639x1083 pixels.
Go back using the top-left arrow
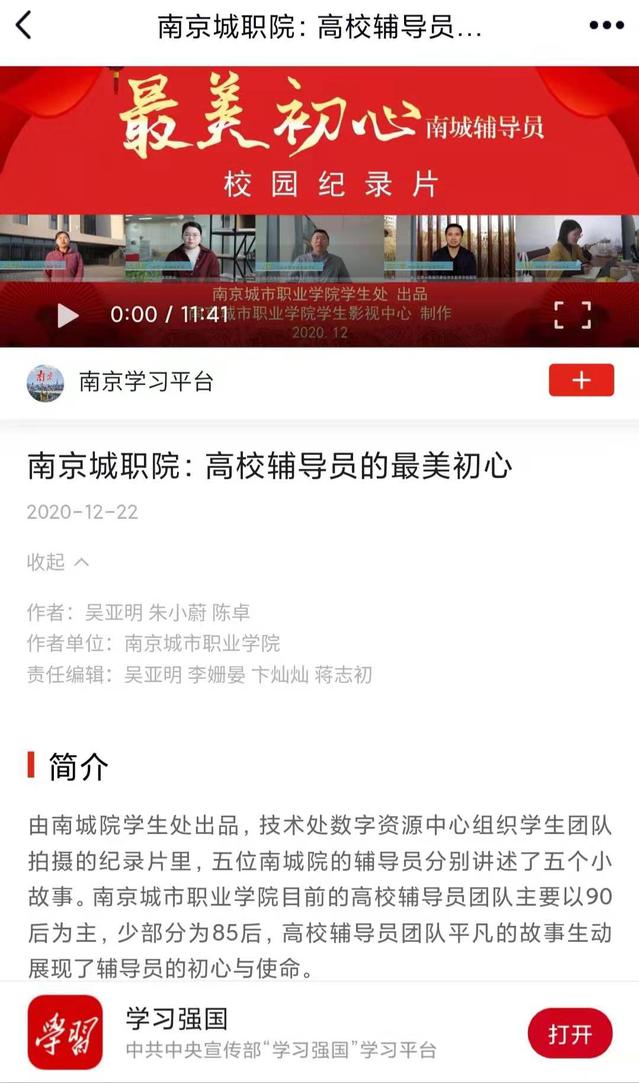point(23,26)
